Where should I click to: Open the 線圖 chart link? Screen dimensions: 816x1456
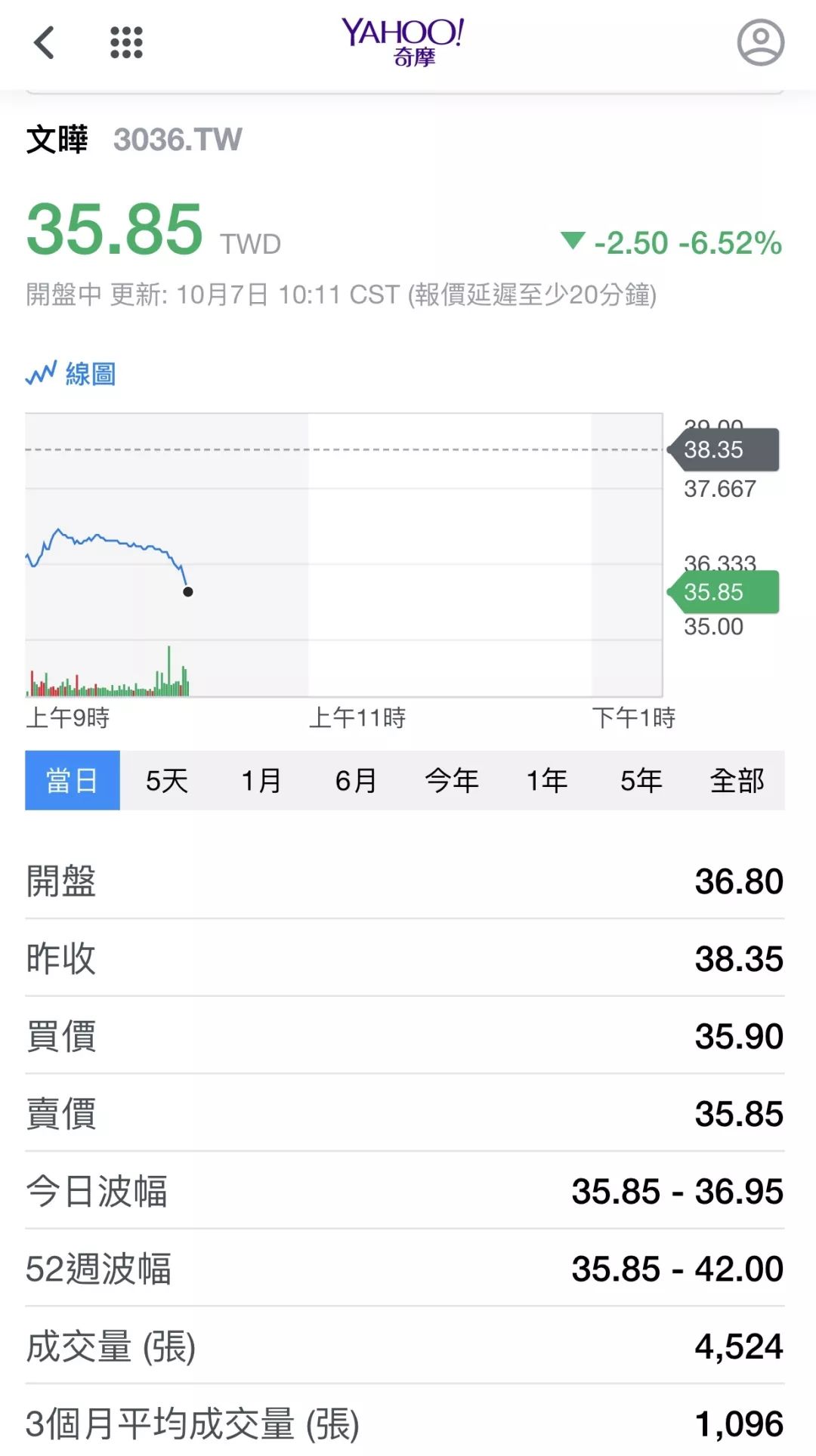[72, 374]
